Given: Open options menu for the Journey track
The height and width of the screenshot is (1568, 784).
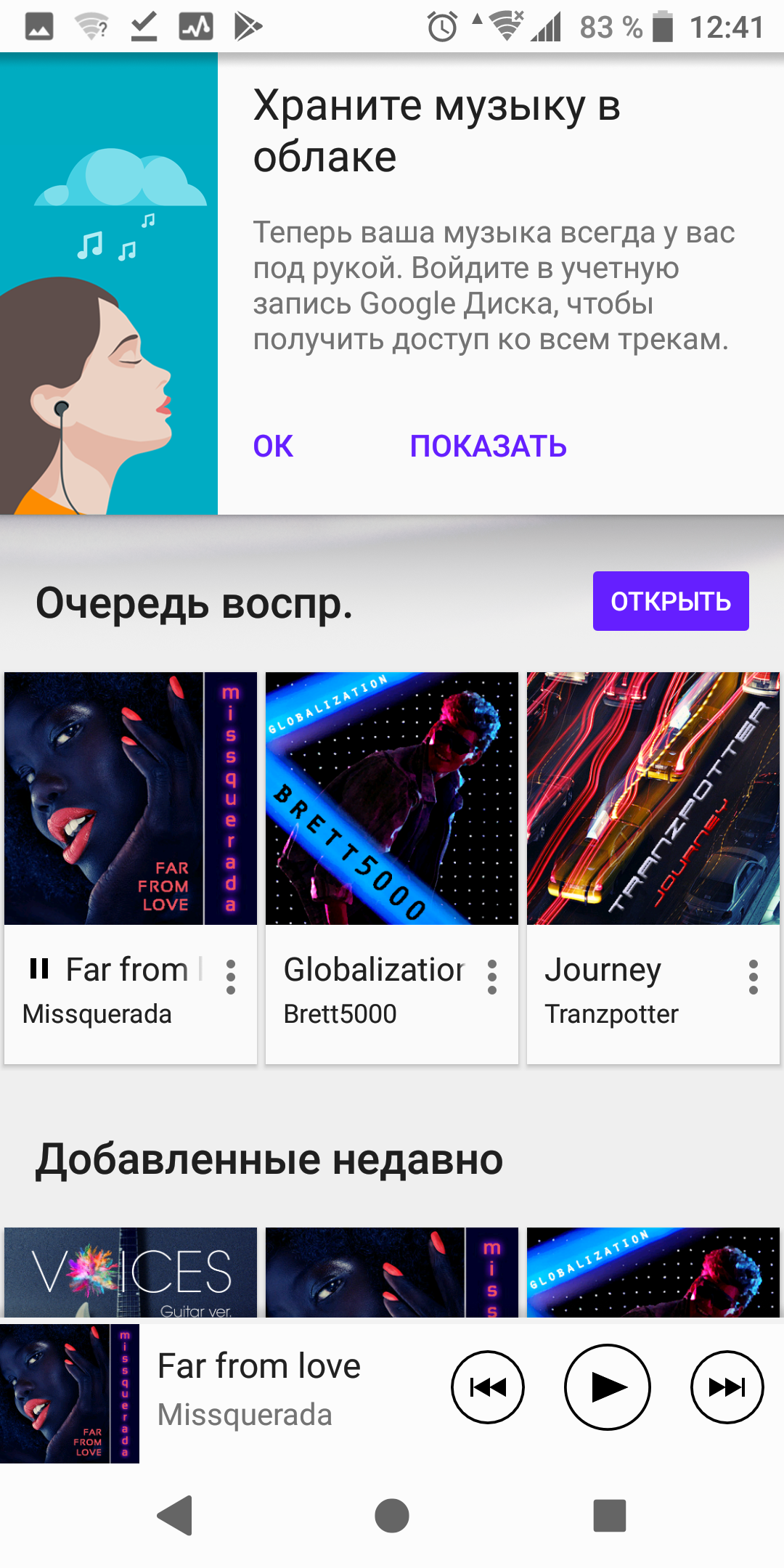Looking at the screenshot, I should [754, 977].
